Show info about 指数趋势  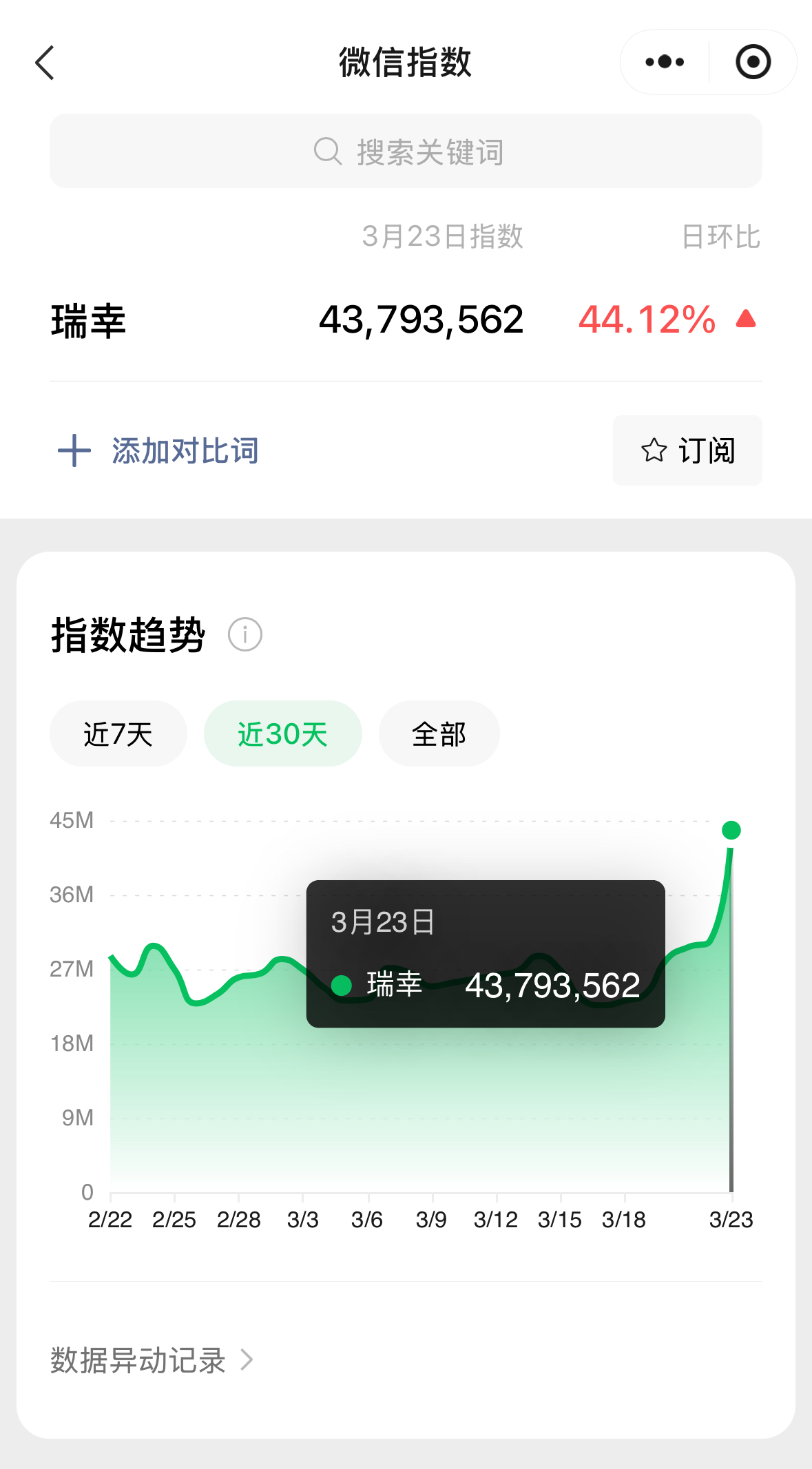245,634
